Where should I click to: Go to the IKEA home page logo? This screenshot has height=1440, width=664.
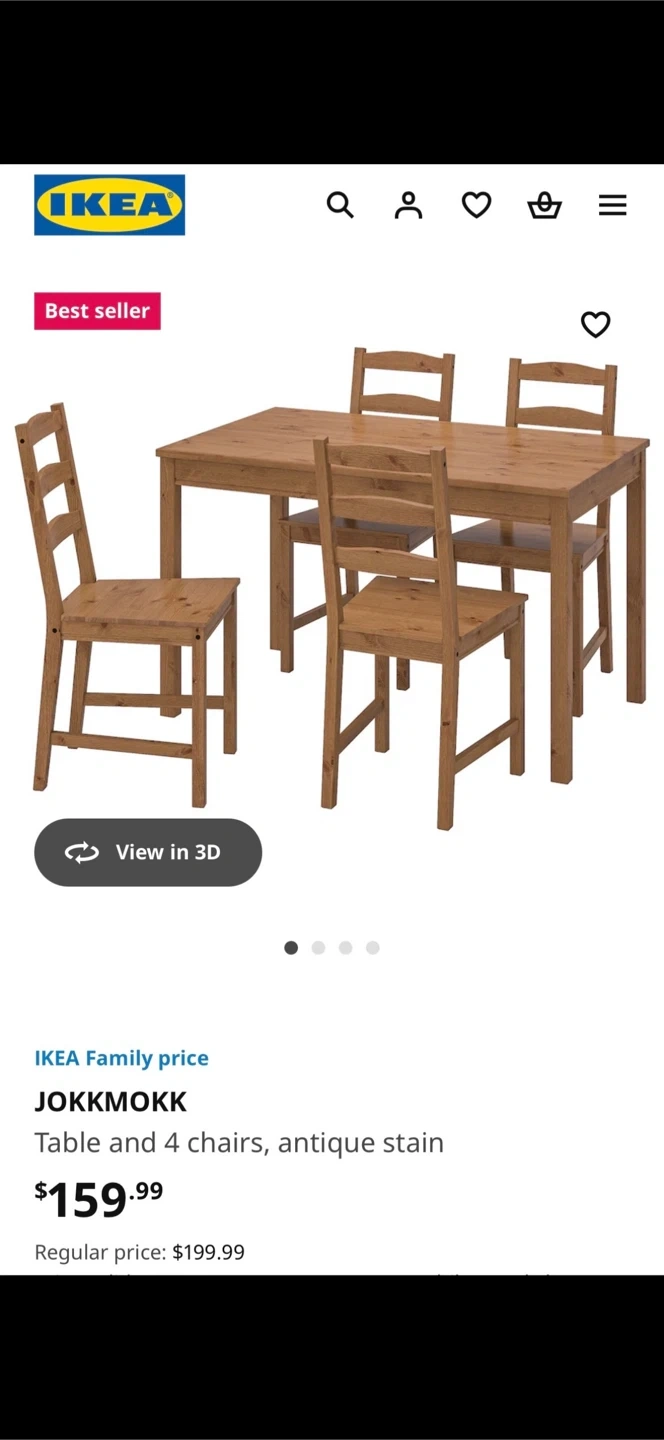coord(110,205)
